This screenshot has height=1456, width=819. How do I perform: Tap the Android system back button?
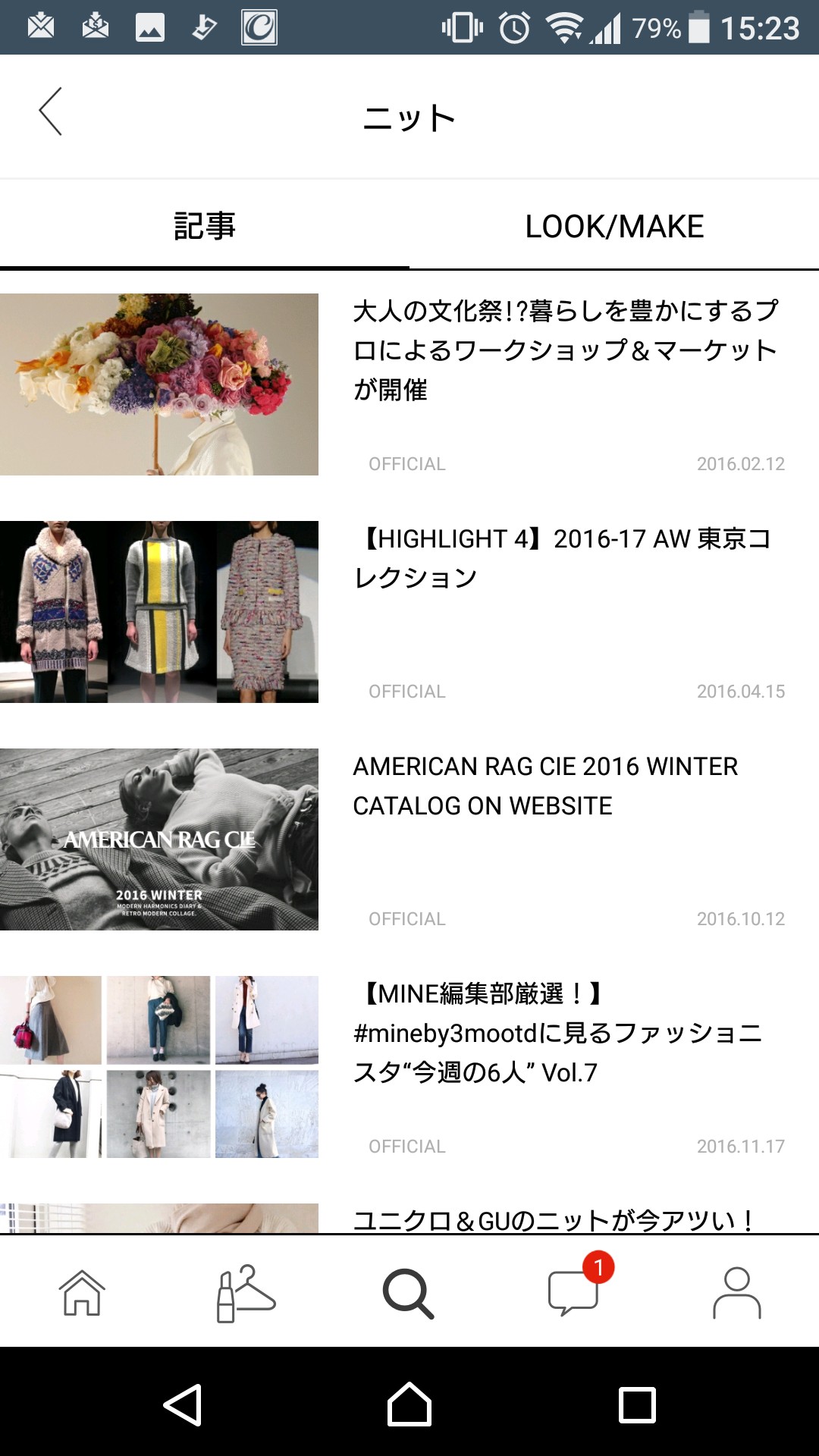[x=183, y=1405]
